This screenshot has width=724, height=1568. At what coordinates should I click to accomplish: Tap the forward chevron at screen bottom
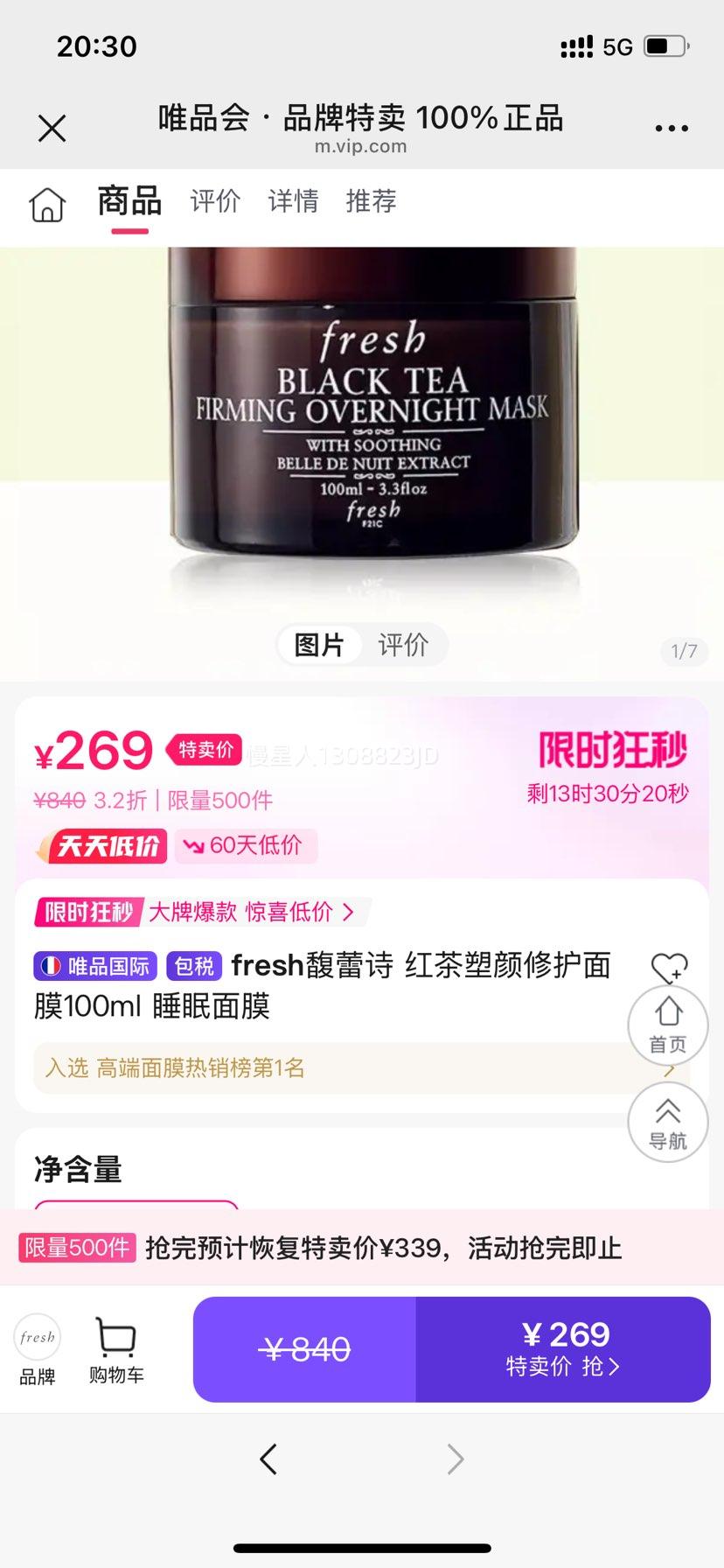pyautogui.click(x=454, y=1459)
